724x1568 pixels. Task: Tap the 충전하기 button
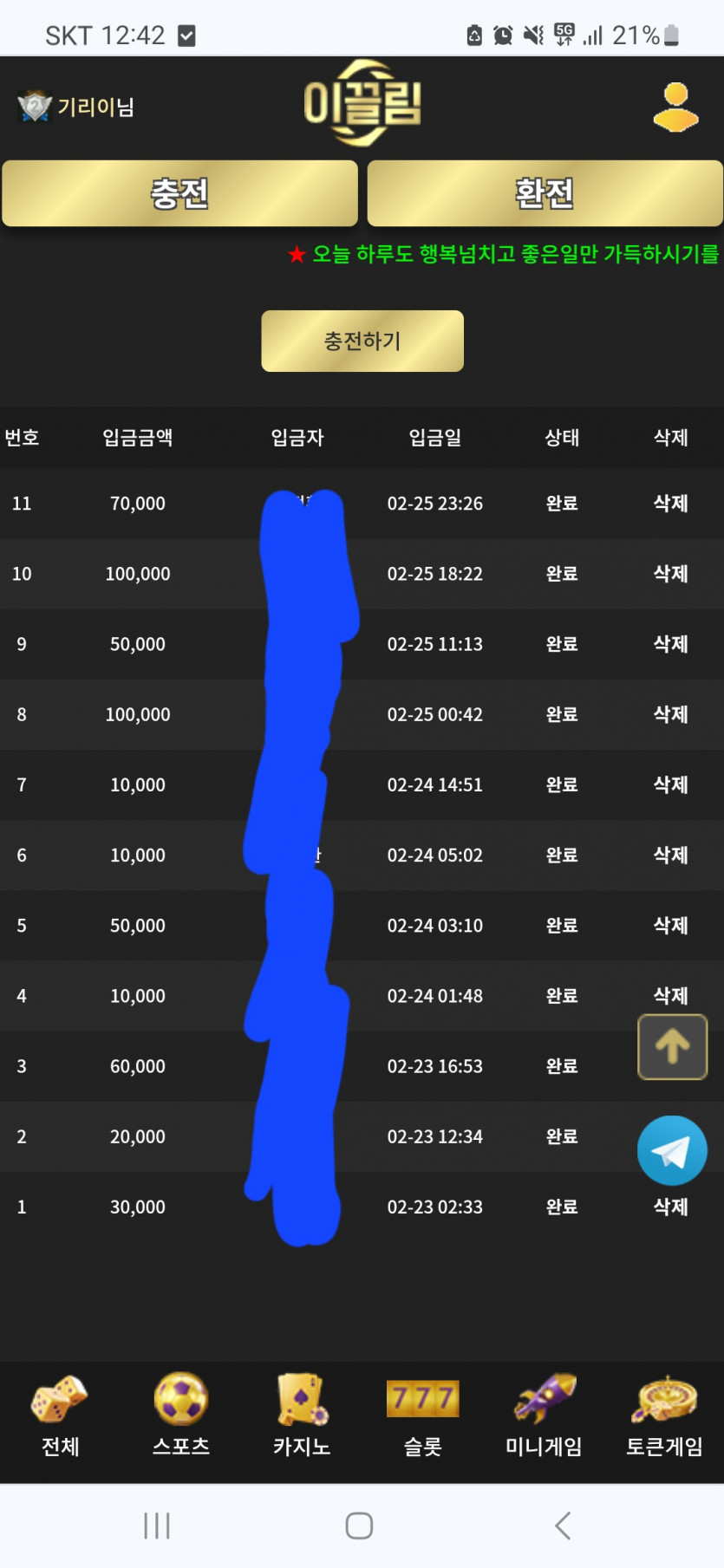(x=362, y=341)
